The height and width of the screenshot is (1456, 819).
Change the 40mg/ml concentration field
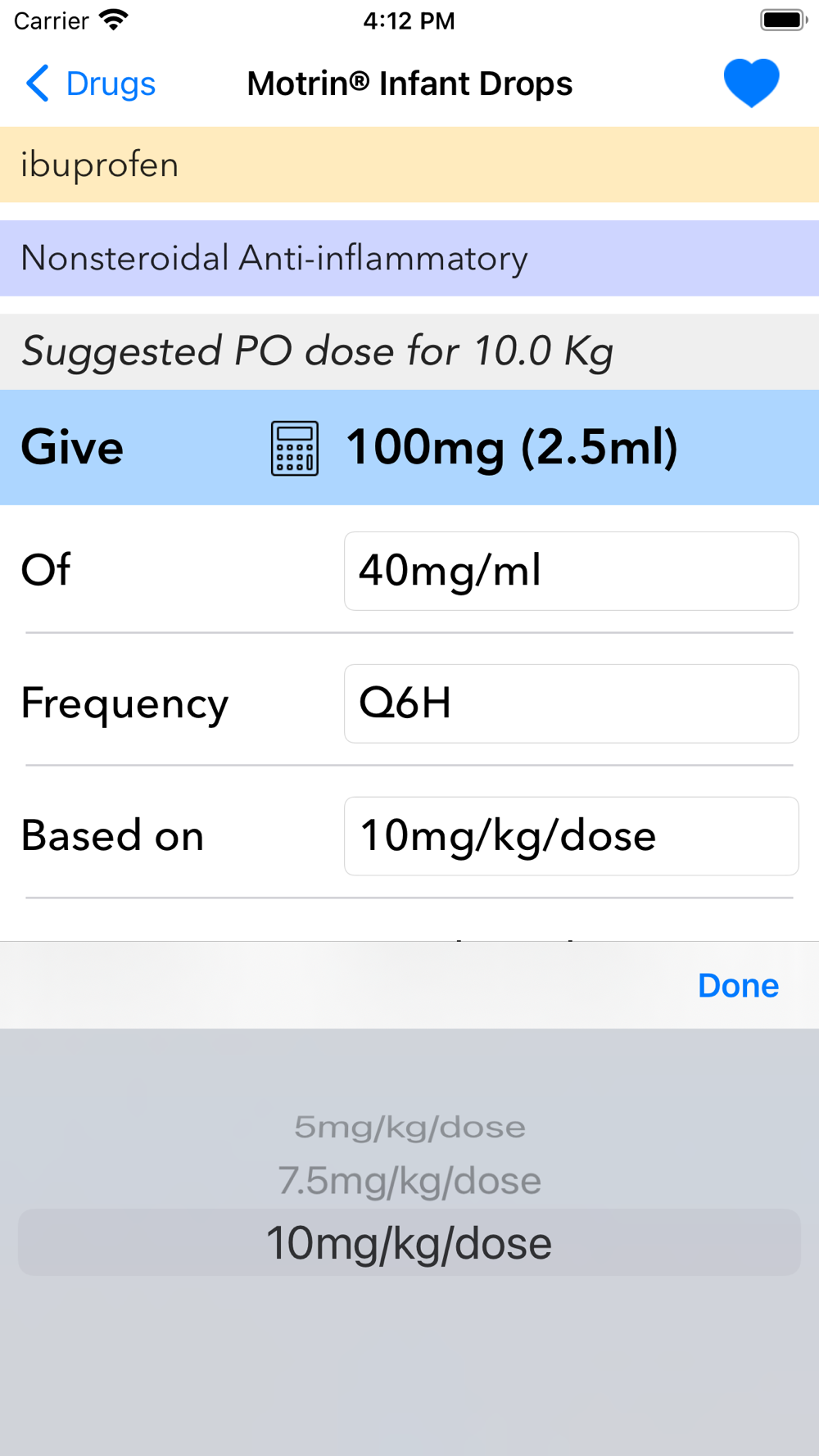click(571, 571)
